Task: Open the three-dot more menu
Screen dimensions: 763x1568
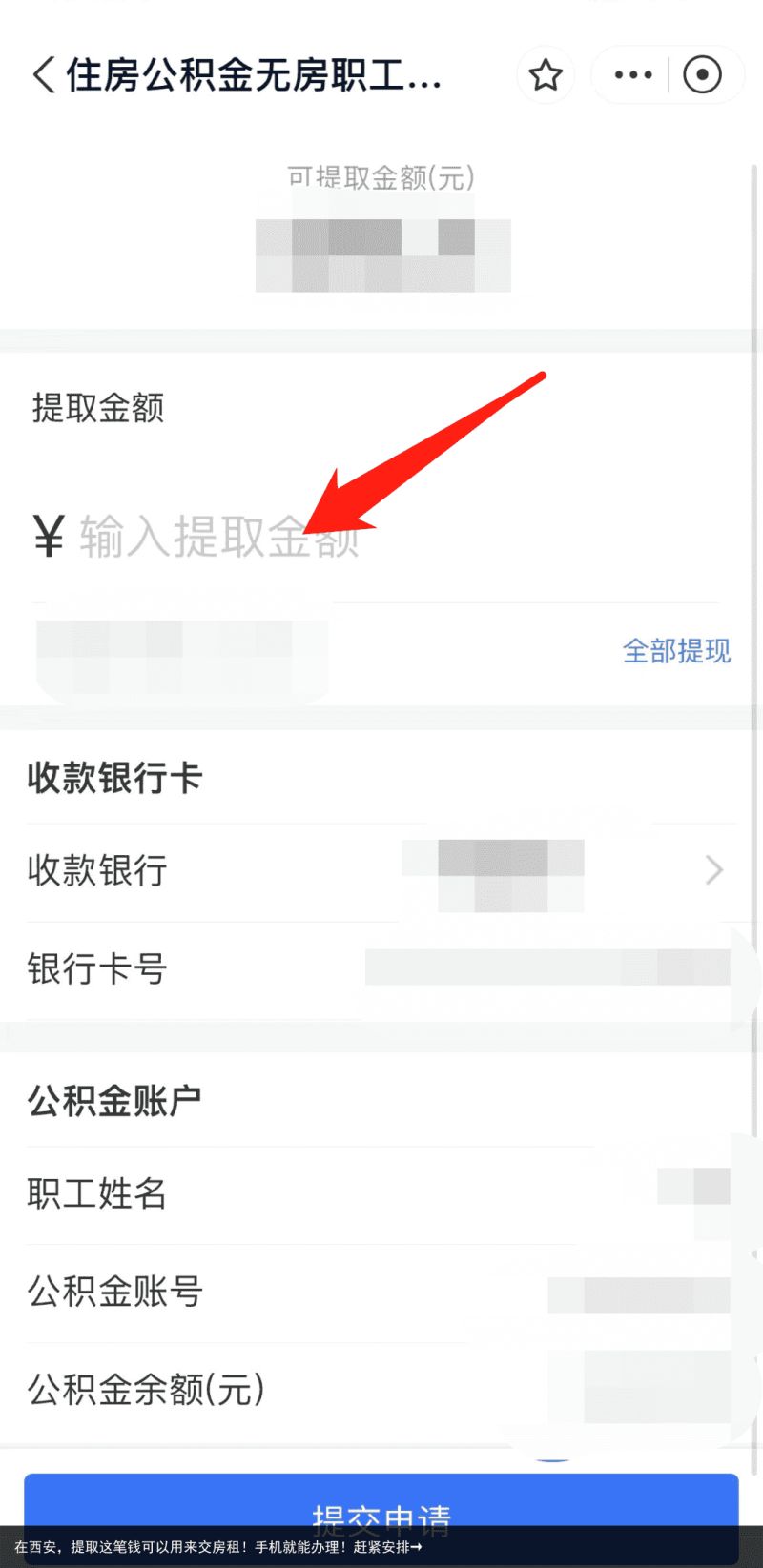Action: pos(633,74)
